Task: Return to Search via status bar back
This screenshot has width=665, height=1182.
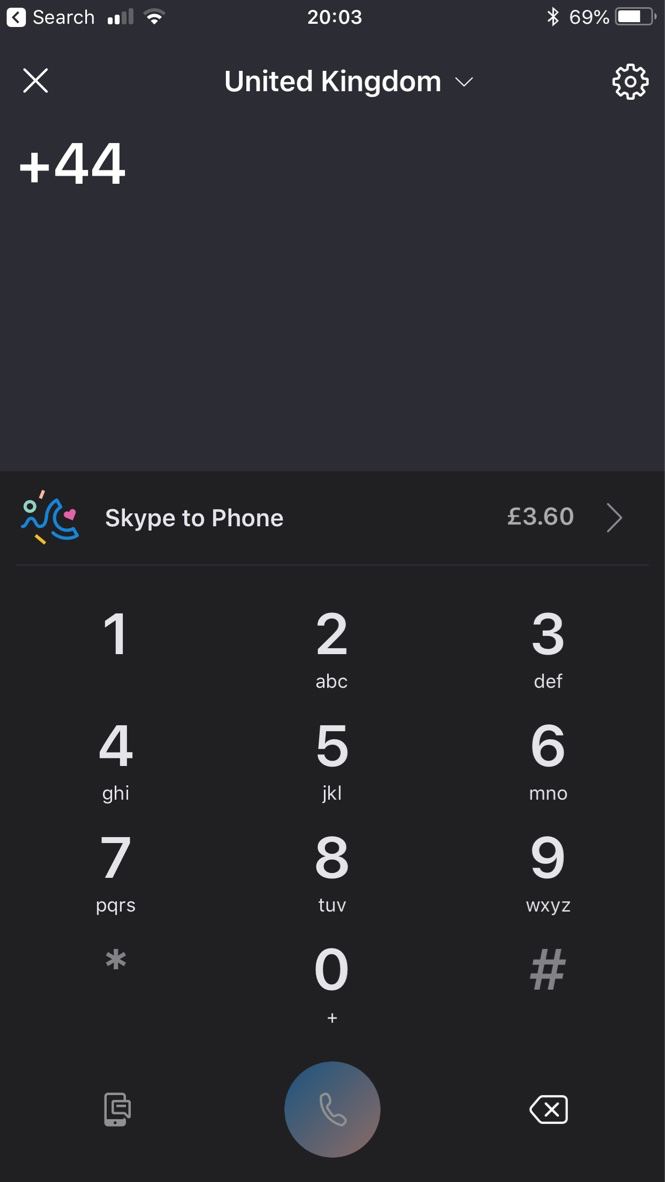Action: (x=50, y=17)
